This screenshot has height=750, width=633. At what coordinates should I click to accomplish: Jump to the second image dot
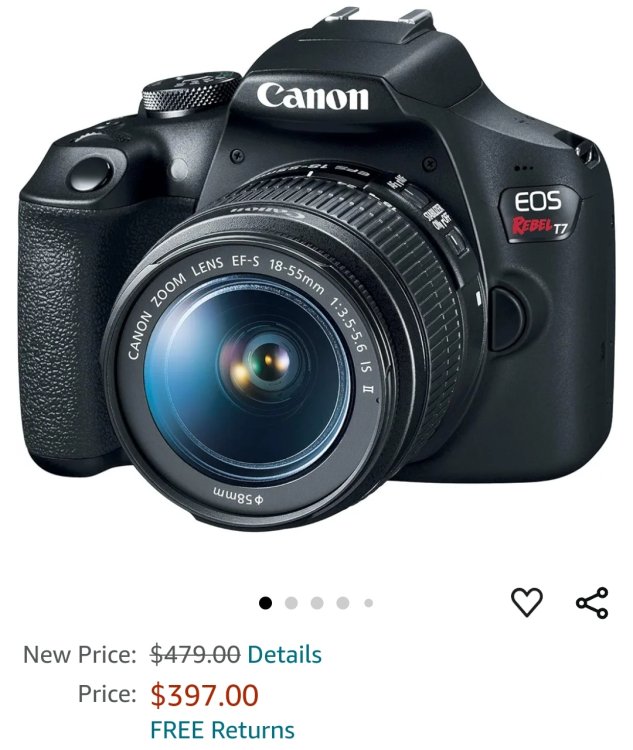[x=291, y=603]
